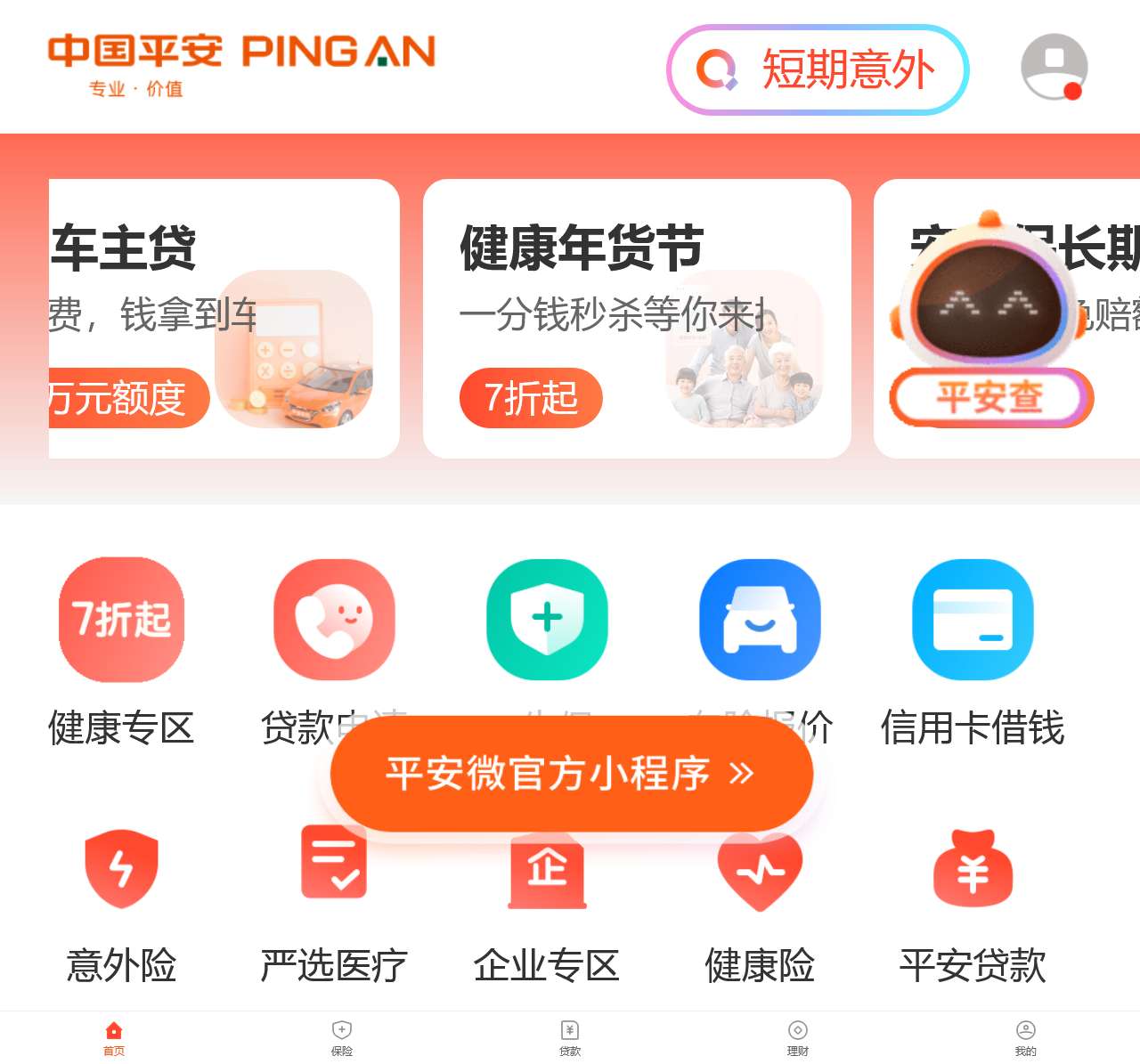Image resolution: width=1140 pixels, height=1064 pixels.
Task: Switch to the 理财 tab
Action: coord(798,1038)
